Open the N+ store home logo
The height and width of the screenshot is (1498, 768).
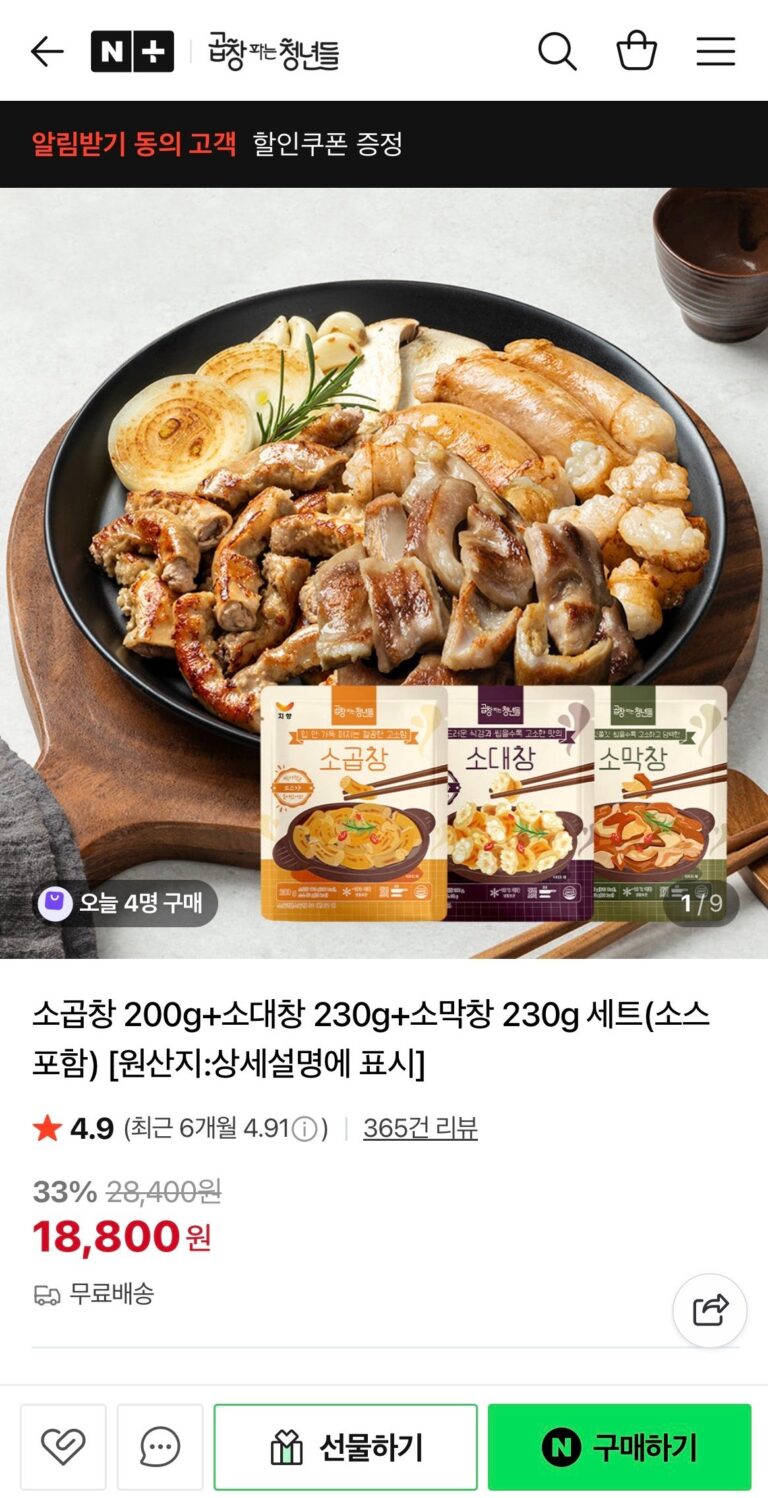pos(132,52)
